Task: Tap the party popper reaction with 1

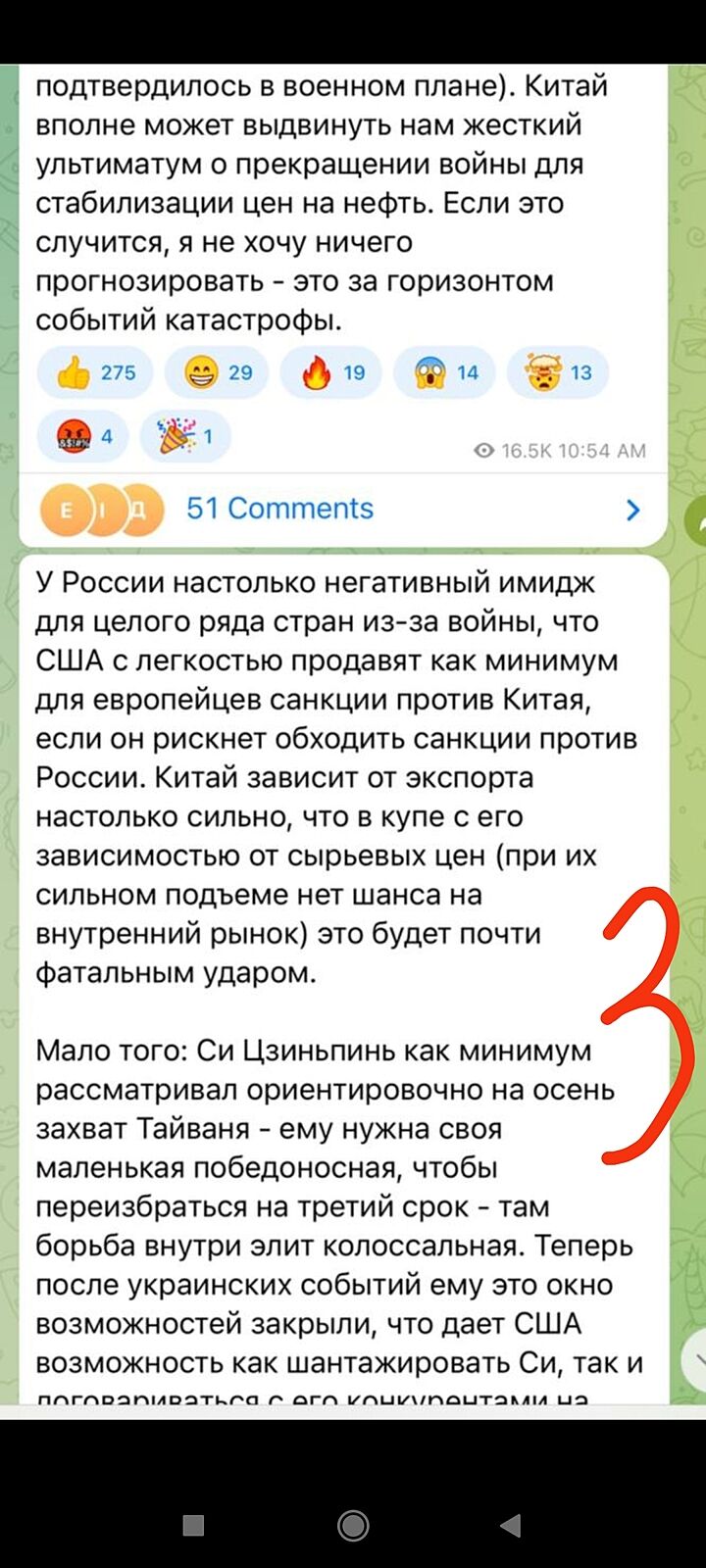Action: click(x=185, y=436)
